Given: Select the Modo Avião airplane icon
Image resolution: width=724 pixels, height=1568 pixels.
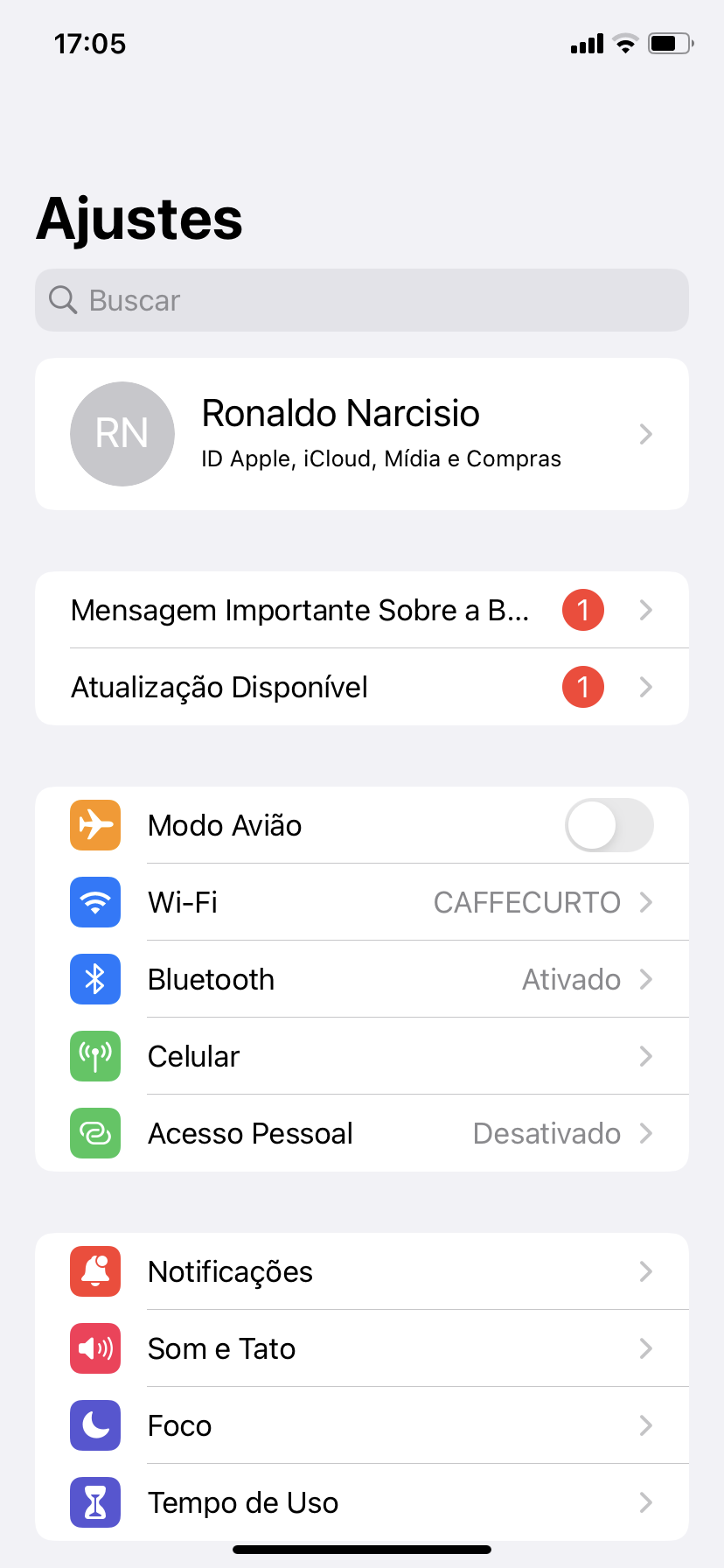Looking at the screenshot, I should (x=94, y=824).
